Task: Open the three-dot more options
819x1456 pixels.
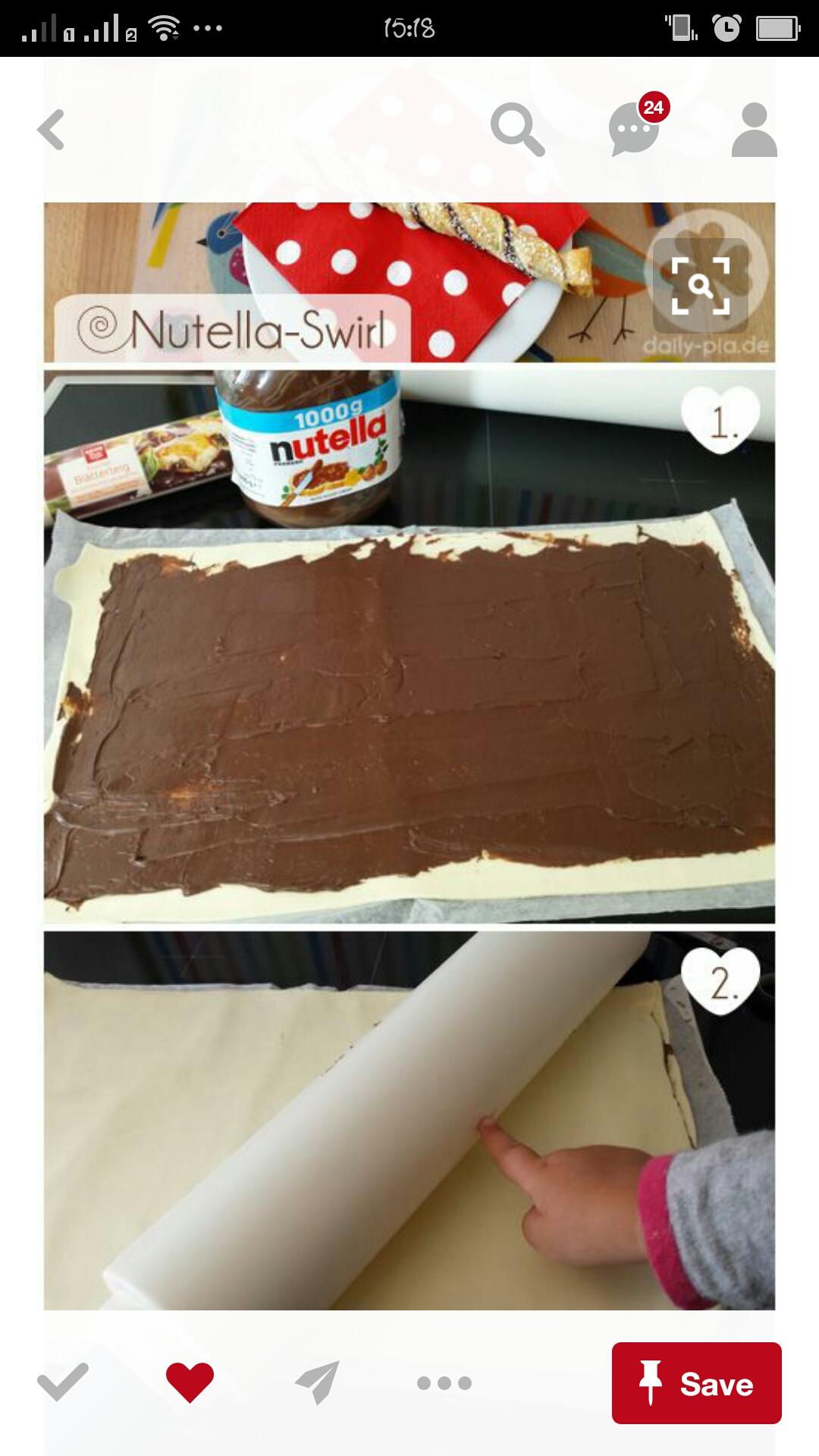Action: 444,1383
